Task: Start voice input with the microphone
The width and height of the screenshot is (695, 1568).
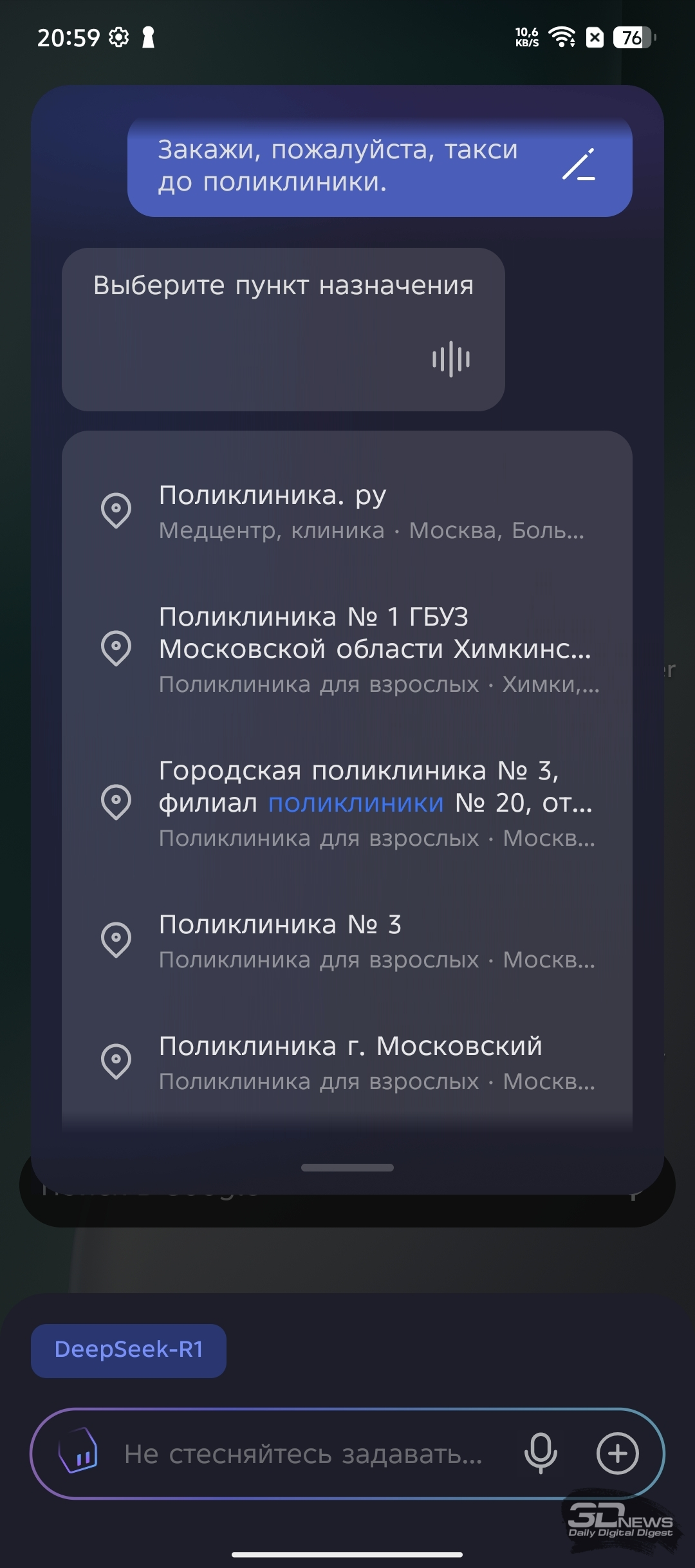Action: click(541, 1453)
